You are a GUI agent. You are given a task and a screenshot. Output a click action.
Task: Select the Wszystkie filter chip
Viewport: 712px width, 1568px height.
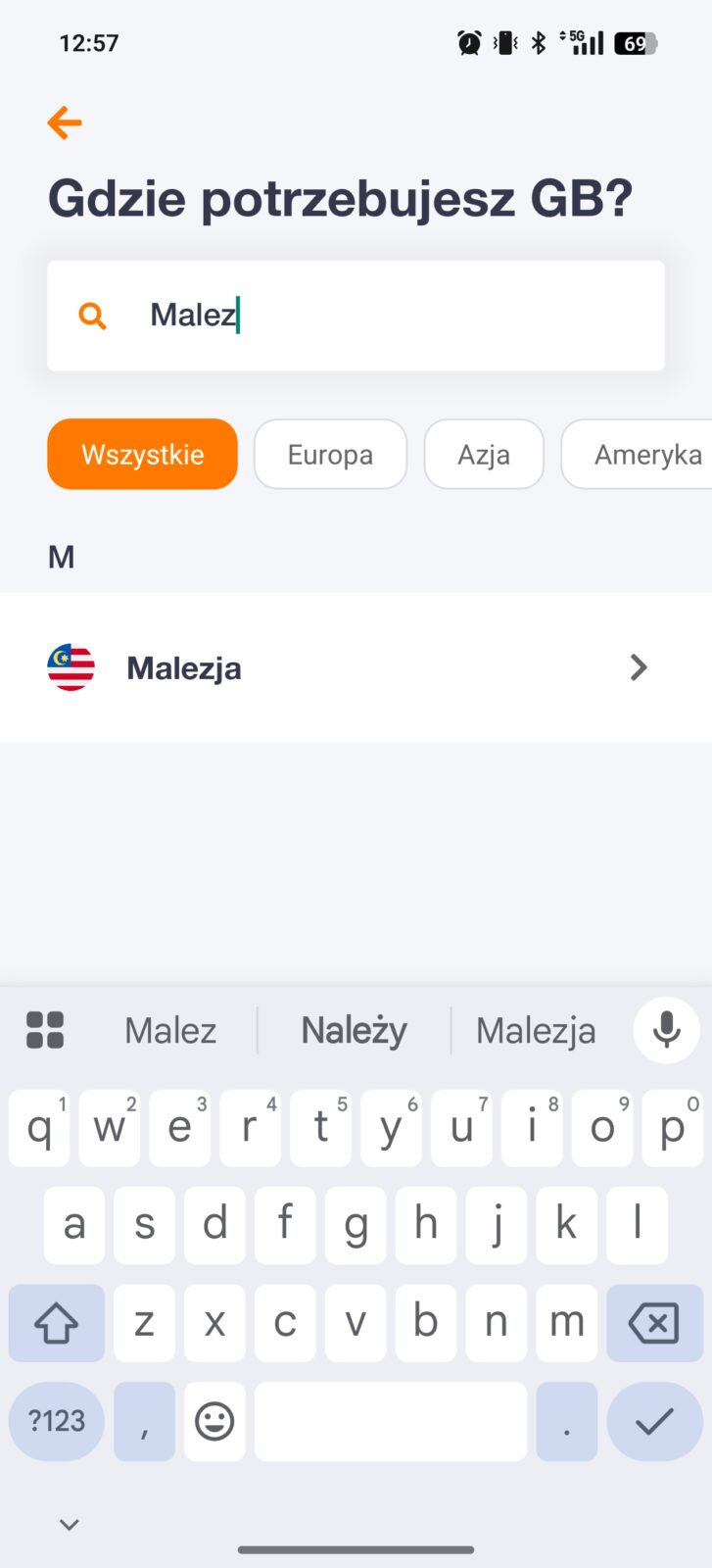tap(142, 455)
